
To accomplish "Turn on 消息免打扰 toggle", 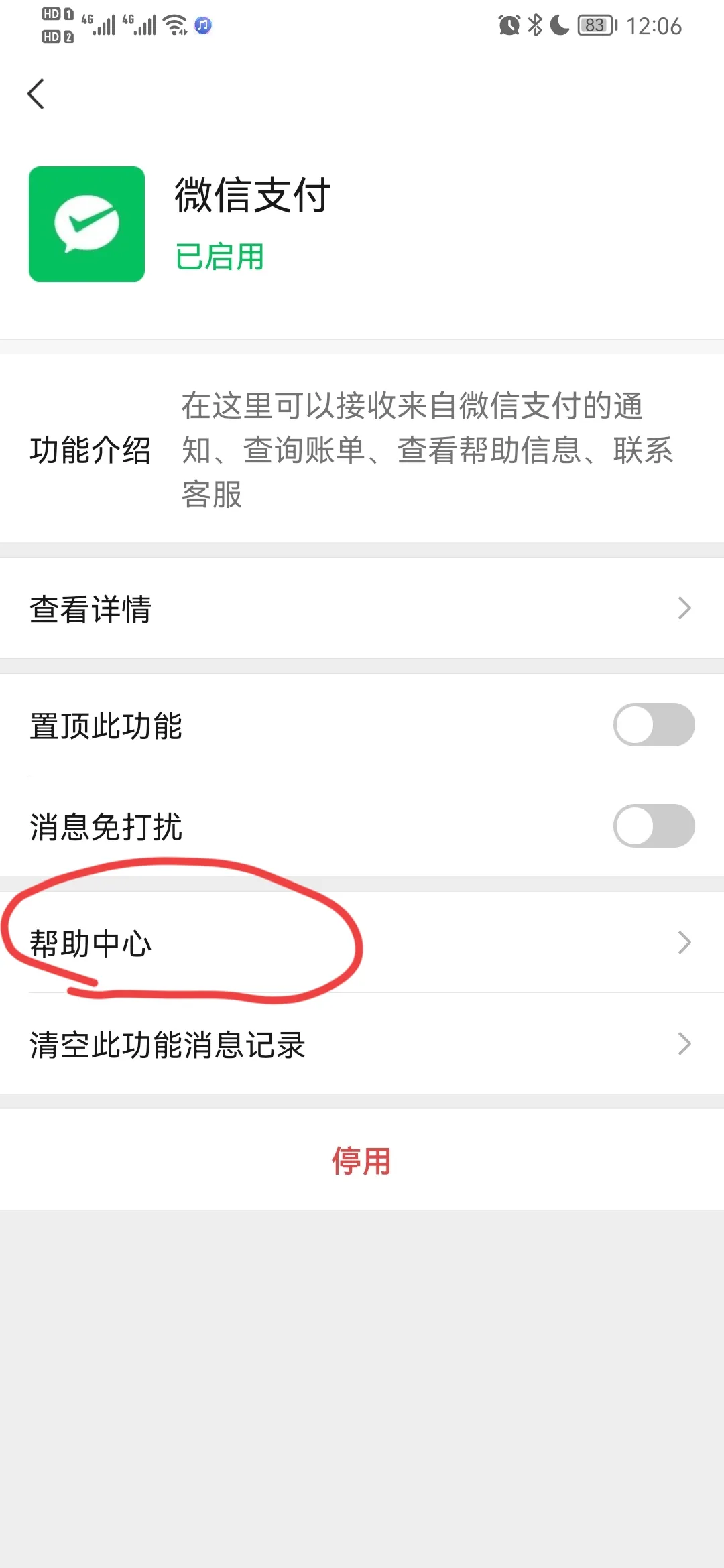I will pyautogui.click(x=654, y=826).
